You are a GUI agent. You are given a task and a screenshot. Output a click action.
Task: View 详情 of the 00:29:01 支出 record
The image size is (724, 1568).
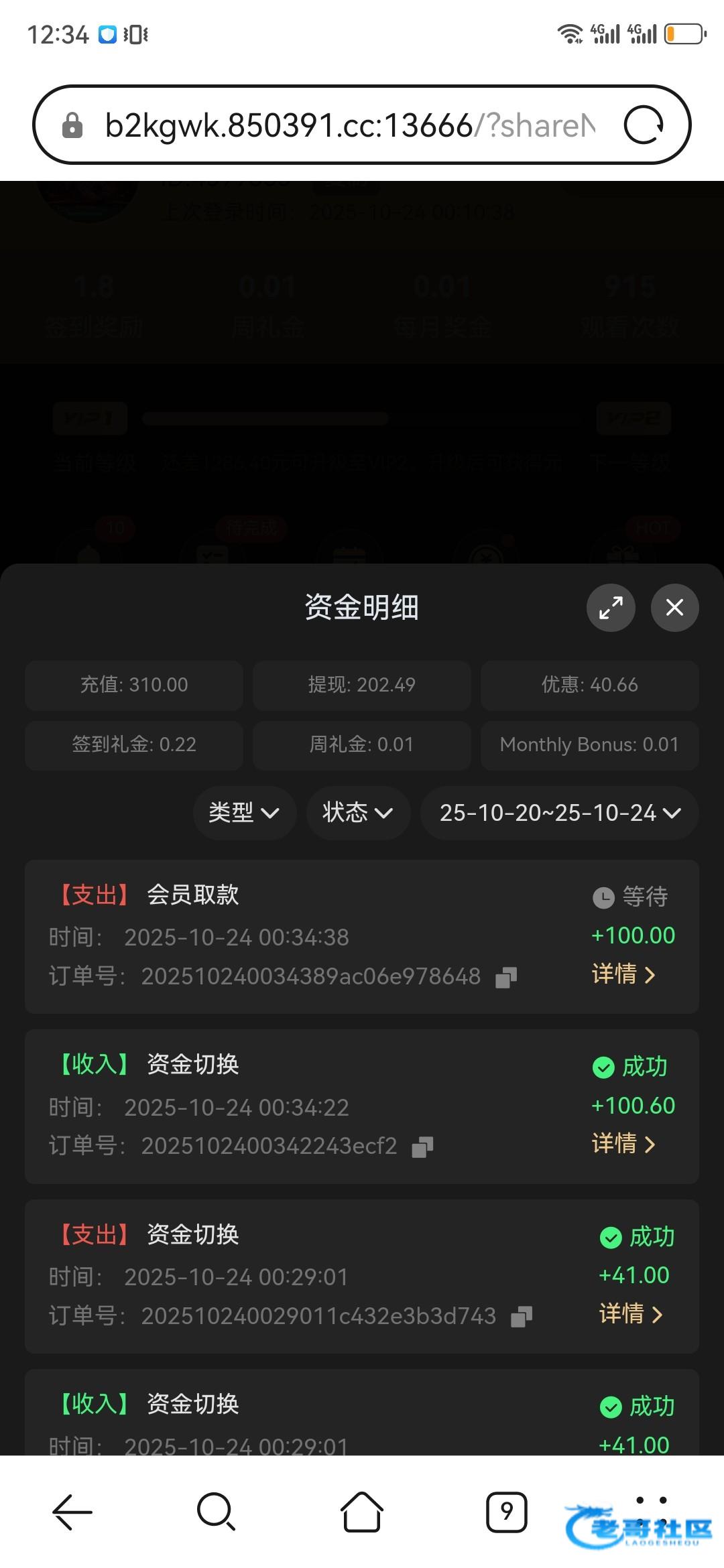pos(630,1313)
